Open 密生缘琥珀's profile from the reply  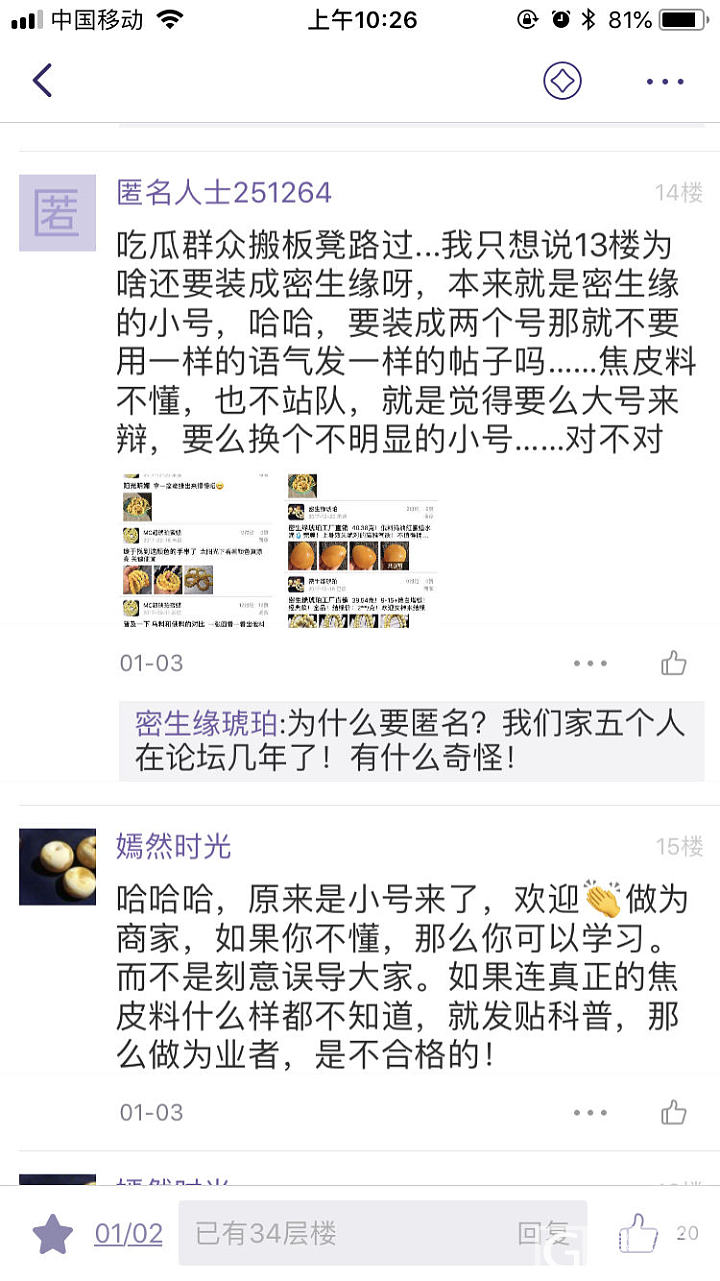[x=206, y=724]
